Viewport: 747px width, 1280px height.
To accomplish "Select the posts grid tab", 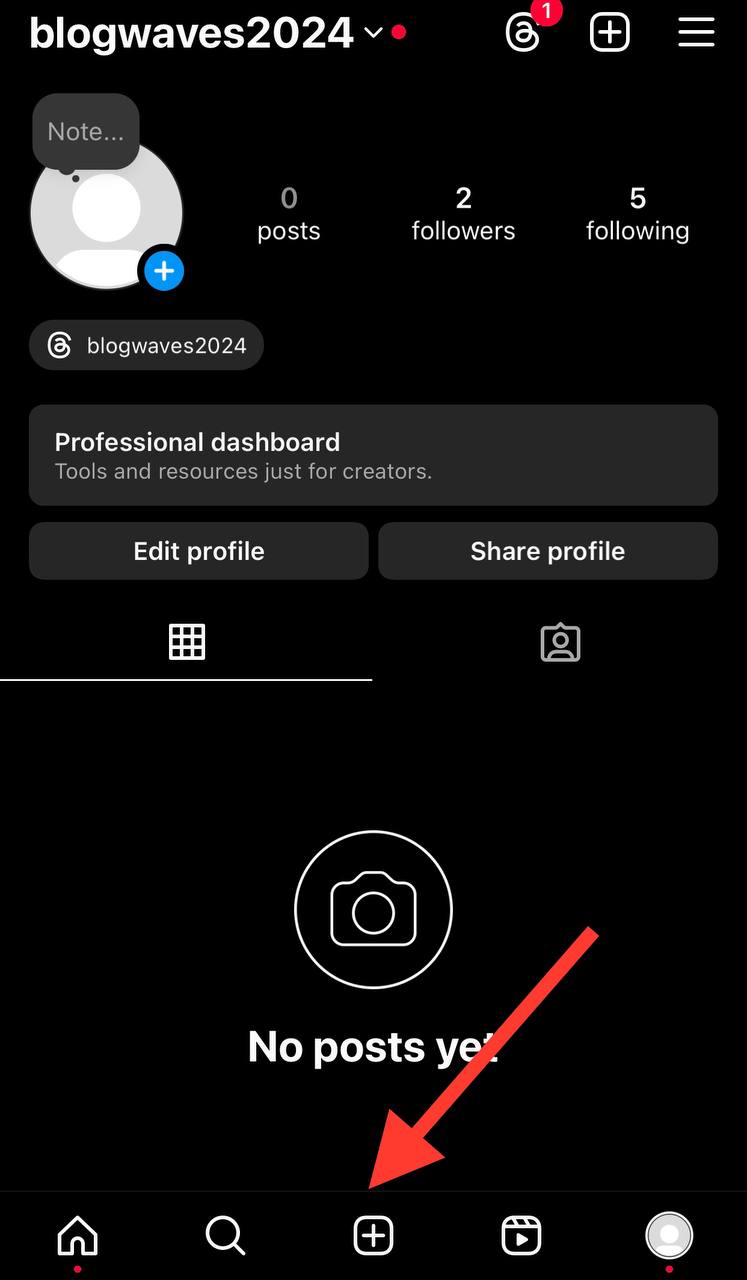I will pyautogui.click(x=186, y=641).
